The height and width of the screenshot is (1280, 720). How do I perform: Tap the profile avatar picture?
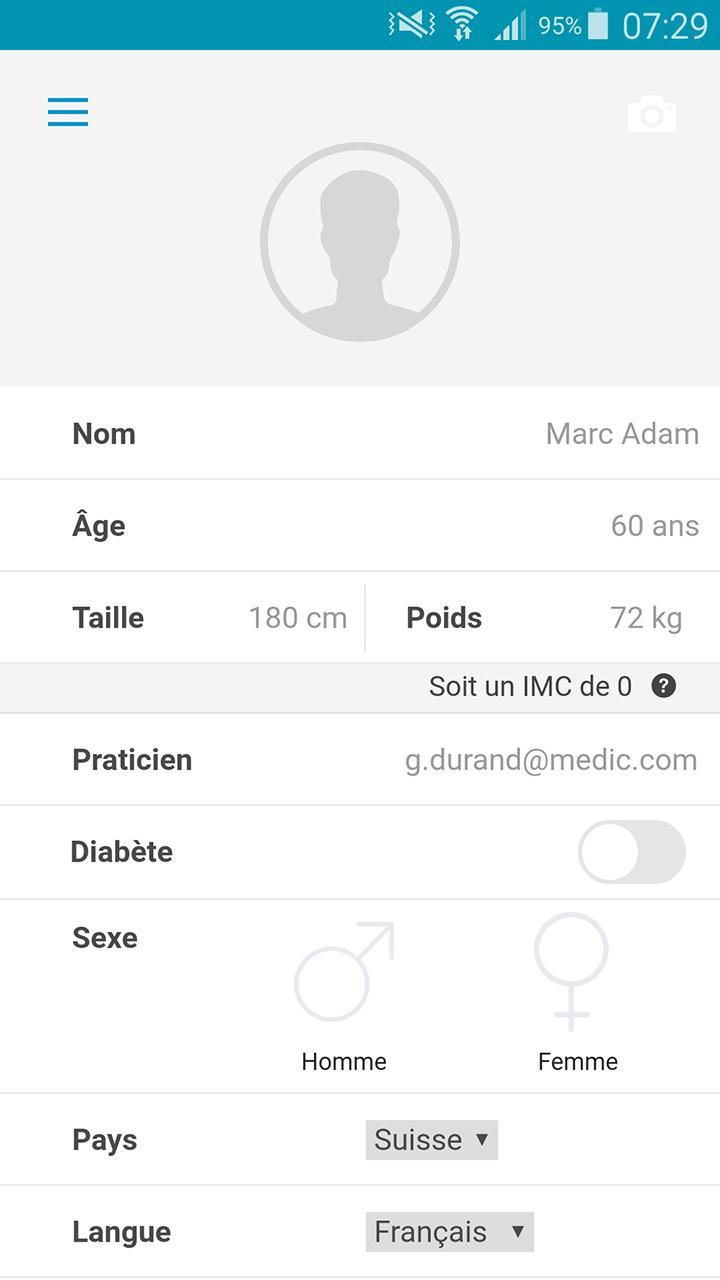point(360,242)
